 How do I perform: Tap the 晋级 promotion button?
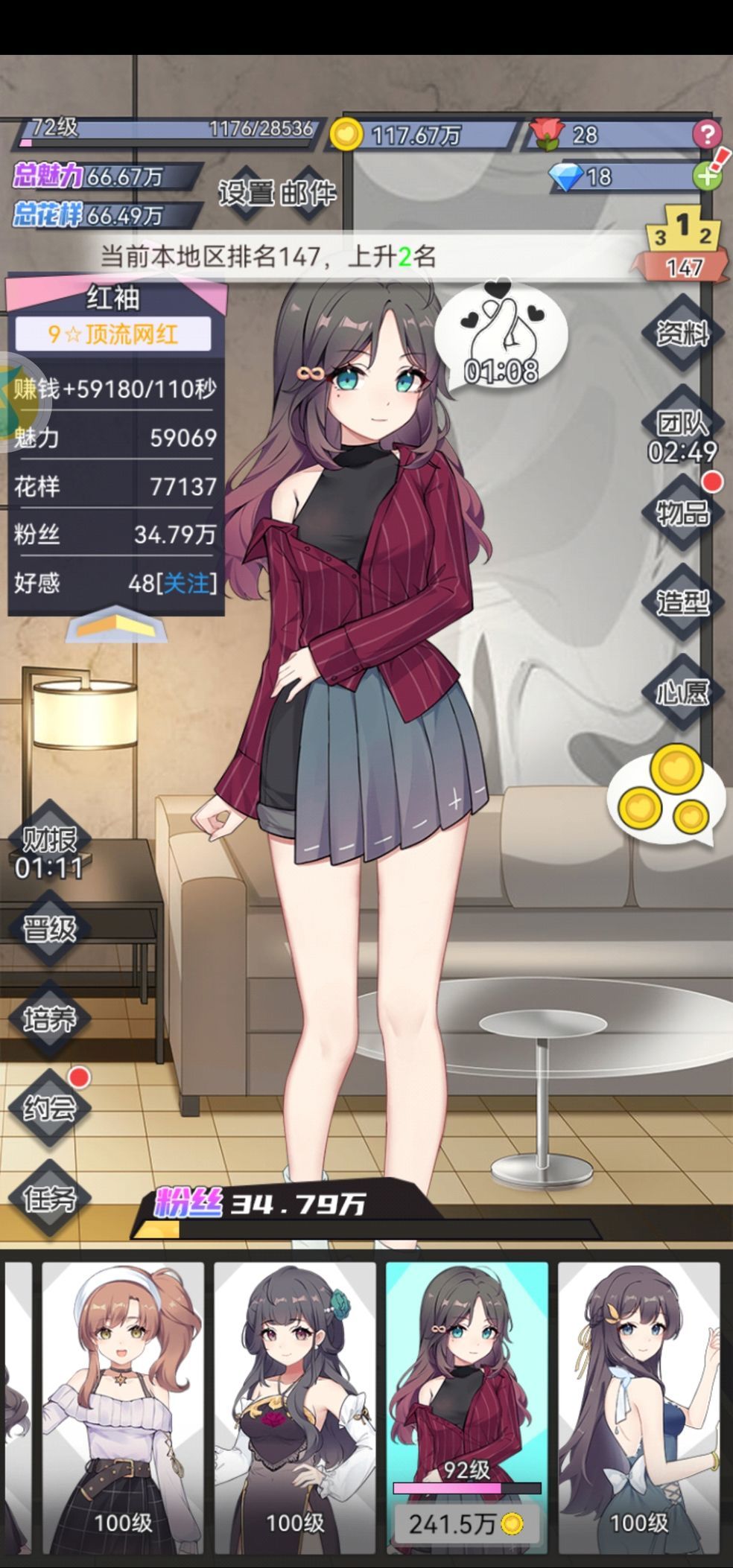coord(49,929)
